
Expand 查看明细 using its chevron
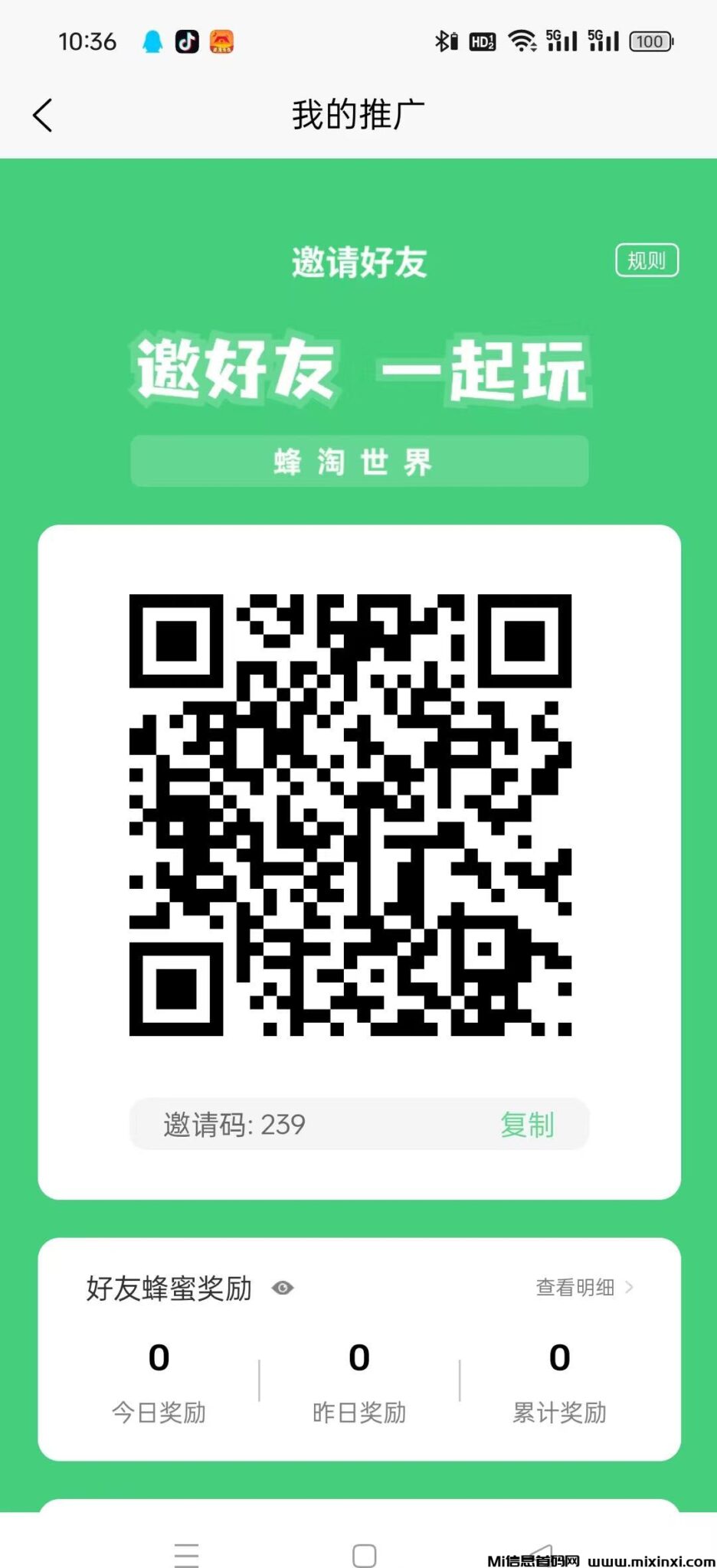pyautogui.click(x=633, y=1288)
